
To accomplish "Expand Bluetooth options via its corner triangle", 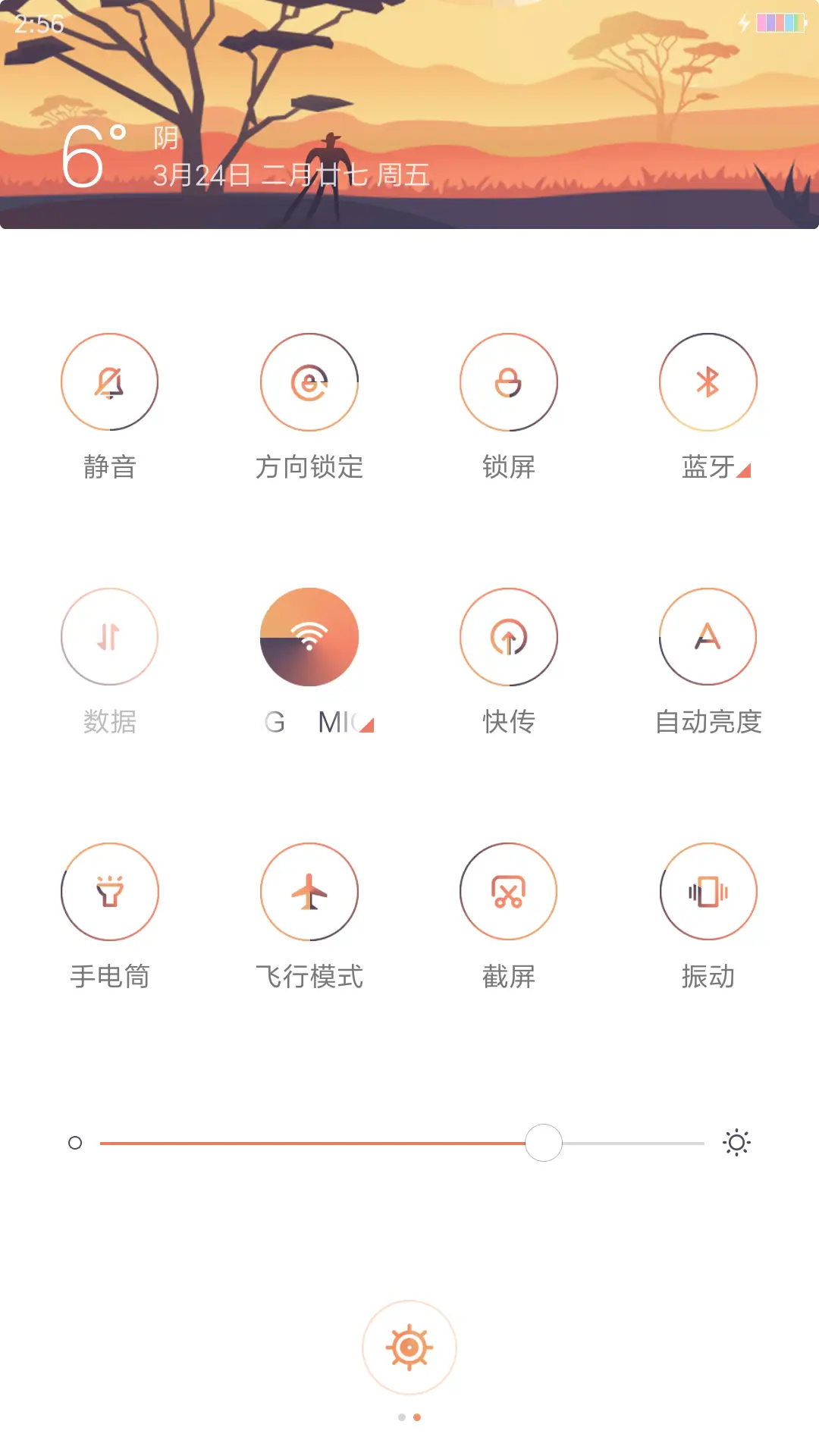I will coord(745,472).
